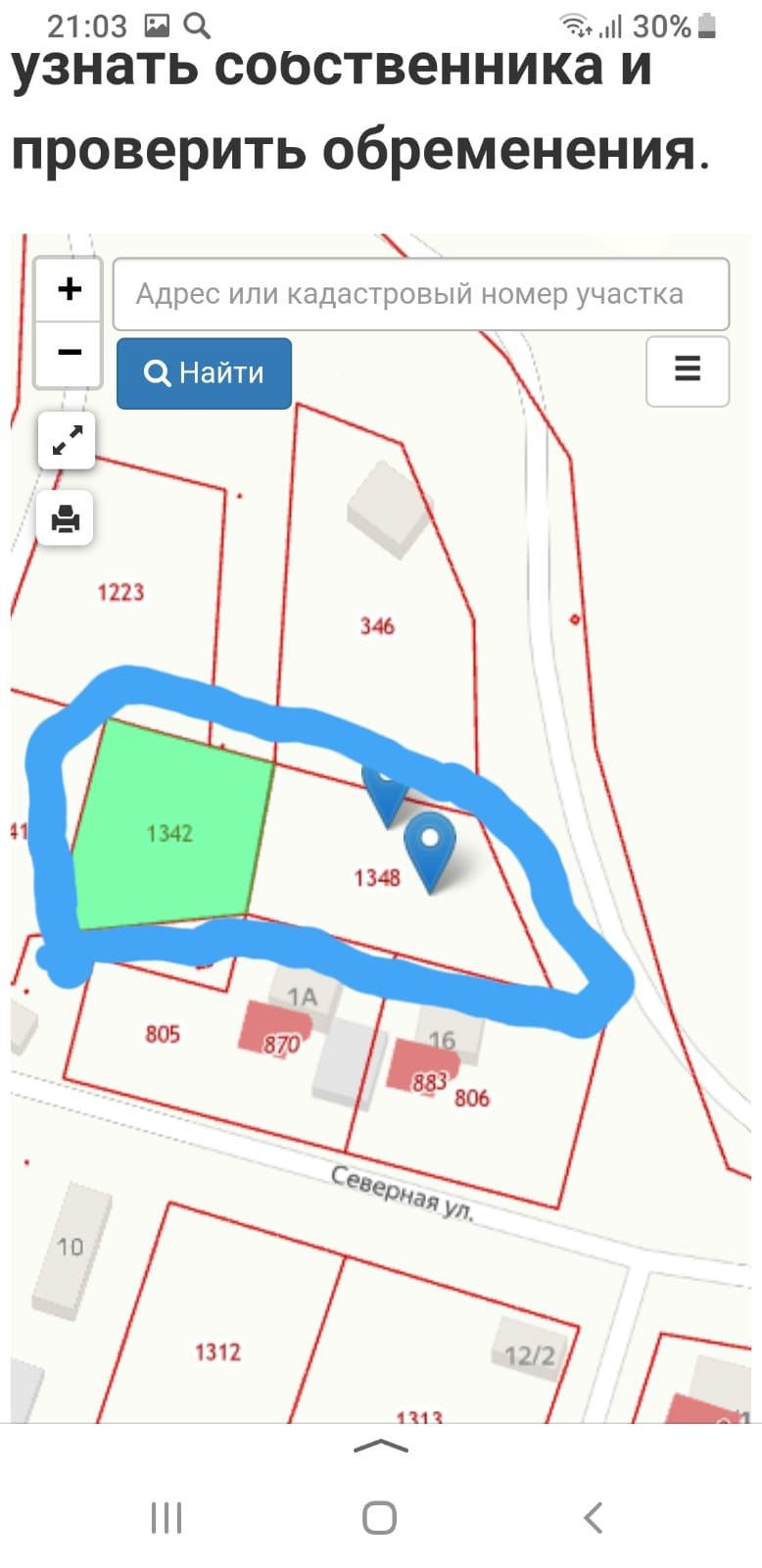The image size is (762, 1568).
Task: Focus the address or cadastral number field
Action: coord(421,294)
